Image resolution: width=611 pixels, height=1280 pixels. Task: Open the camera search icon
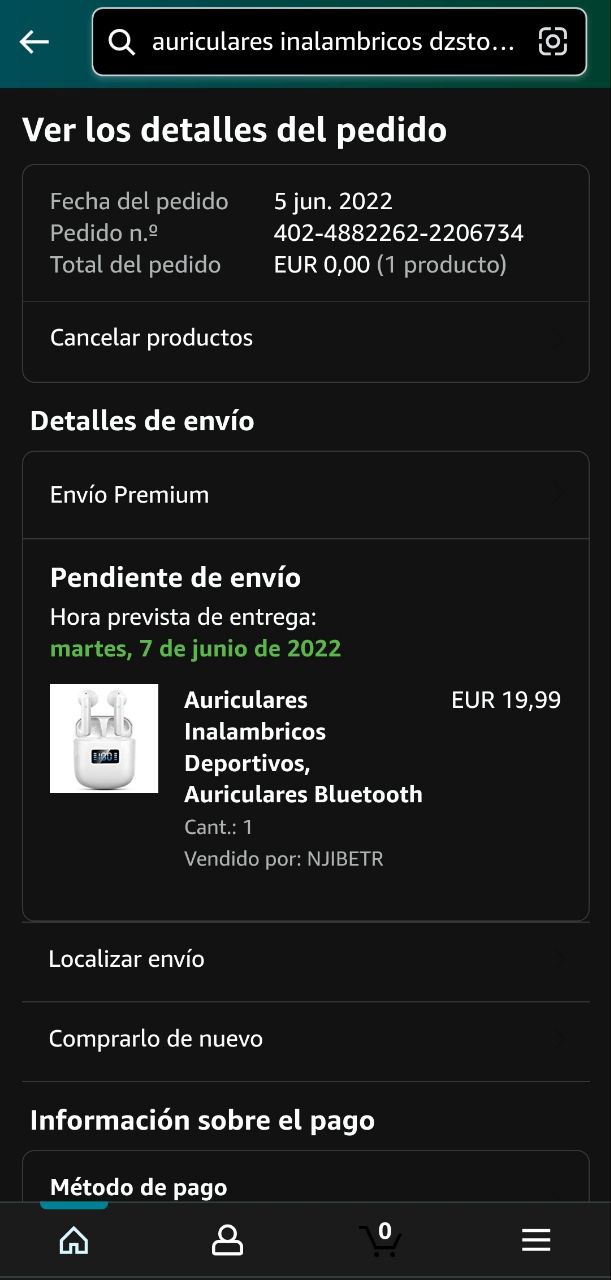(x=553, y=42)
